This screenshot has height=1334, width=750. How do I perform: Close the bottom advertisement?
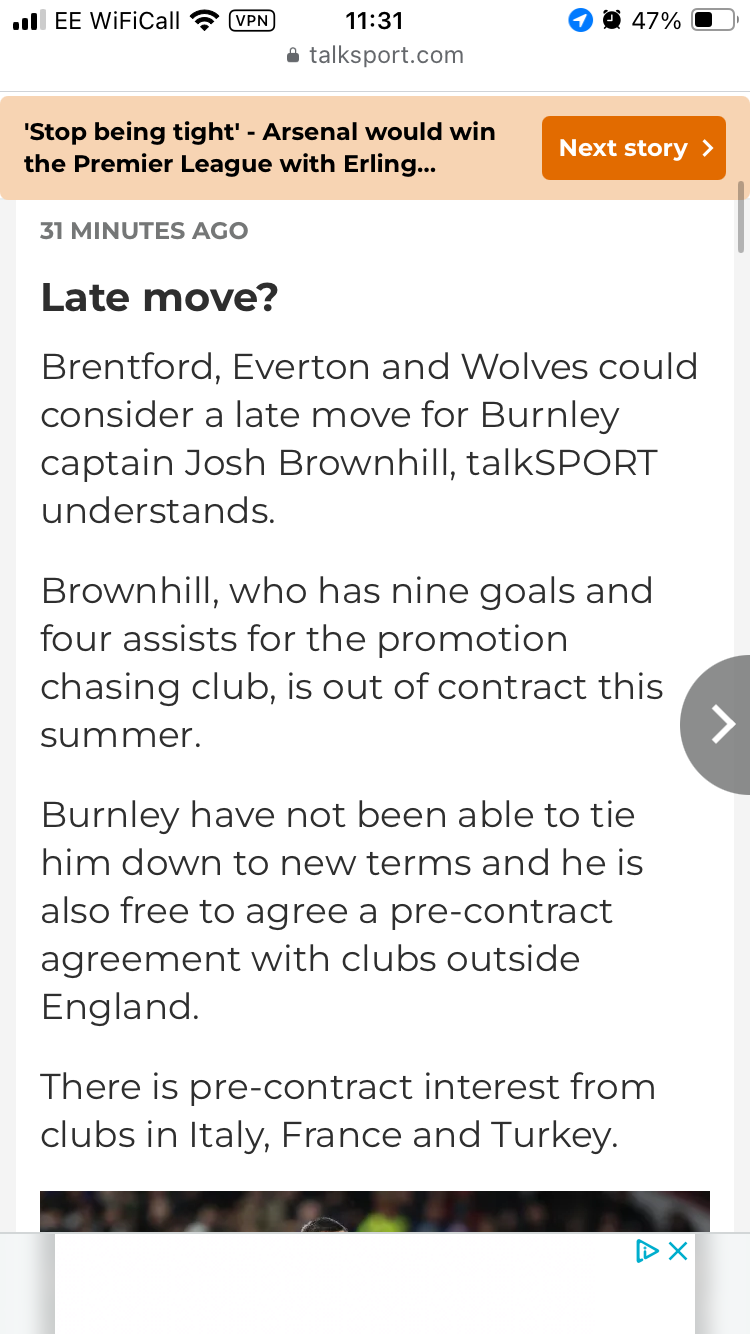[678, 1250]
